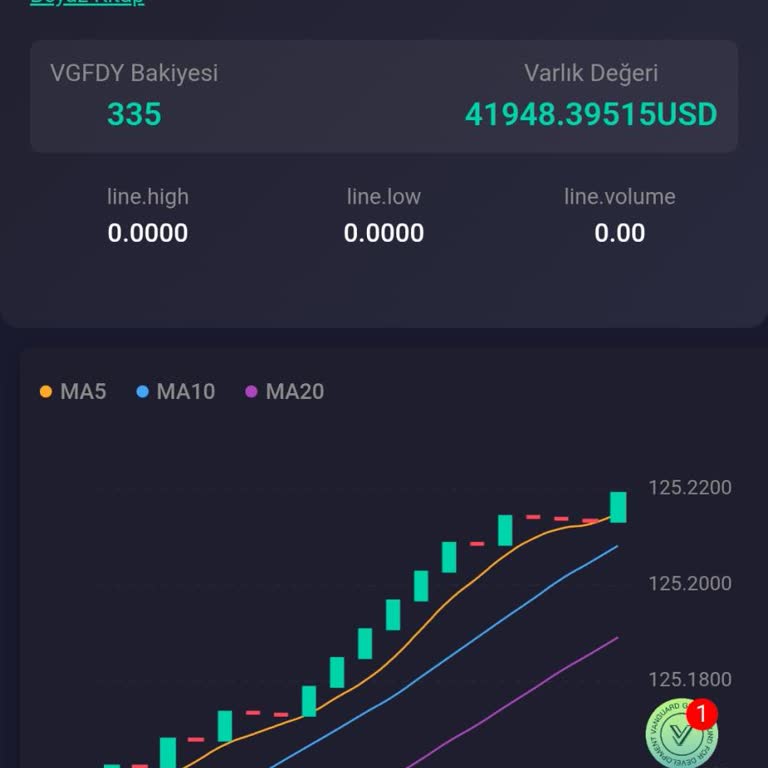
Task: Toggle the MA10 line in chart legend
Action: (x=176, y=391)
